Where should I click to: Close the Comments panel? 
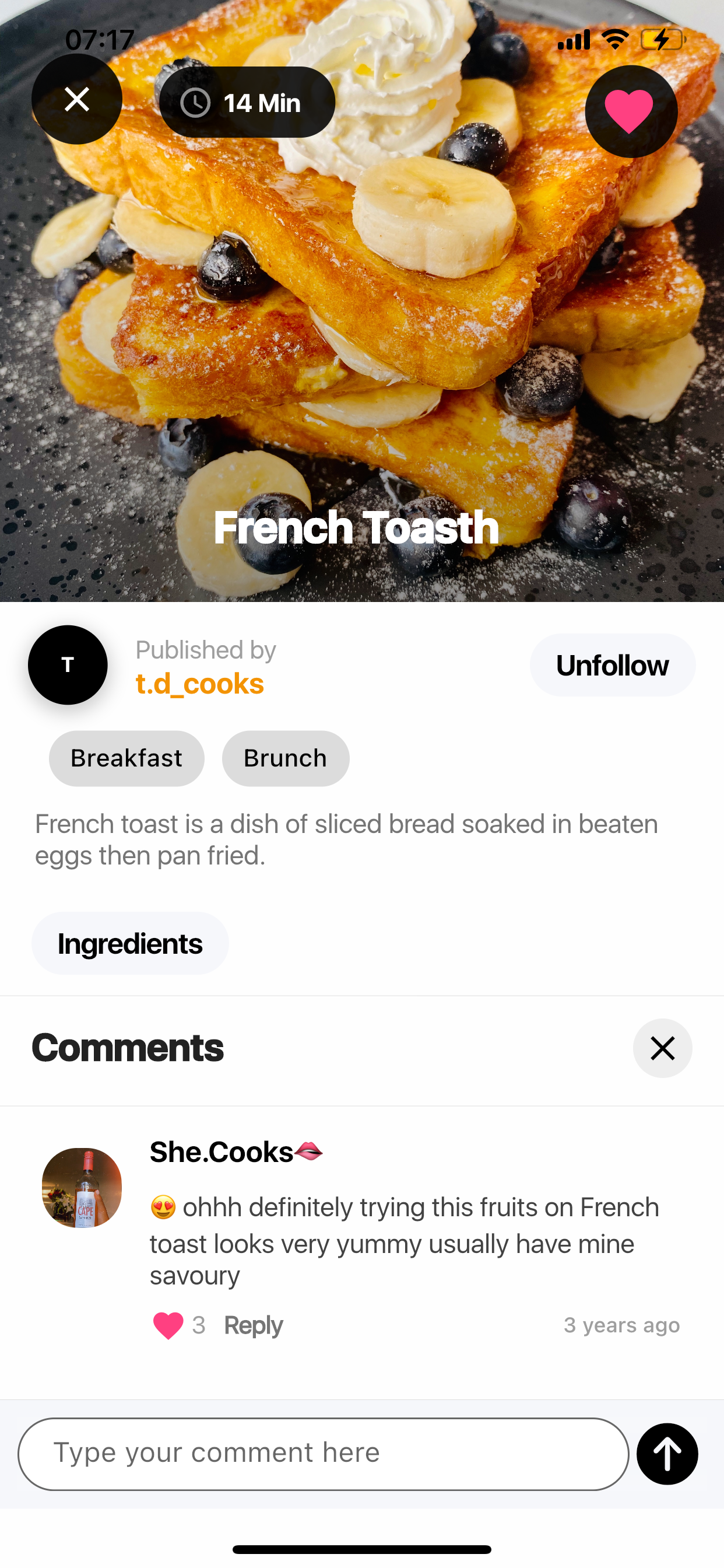click(662, 1048)
